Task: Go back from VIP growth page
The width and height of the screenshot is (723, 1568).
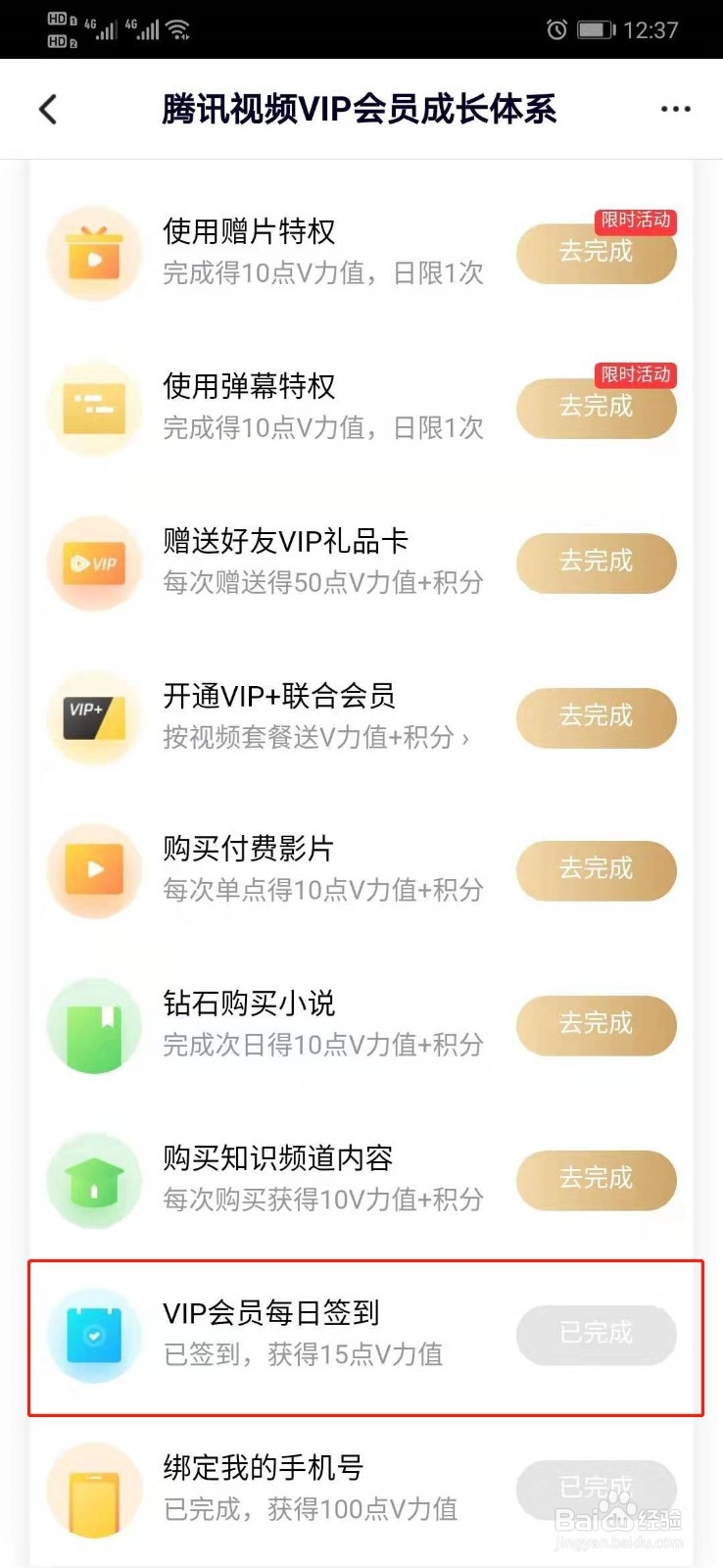Action: point(48,109)
